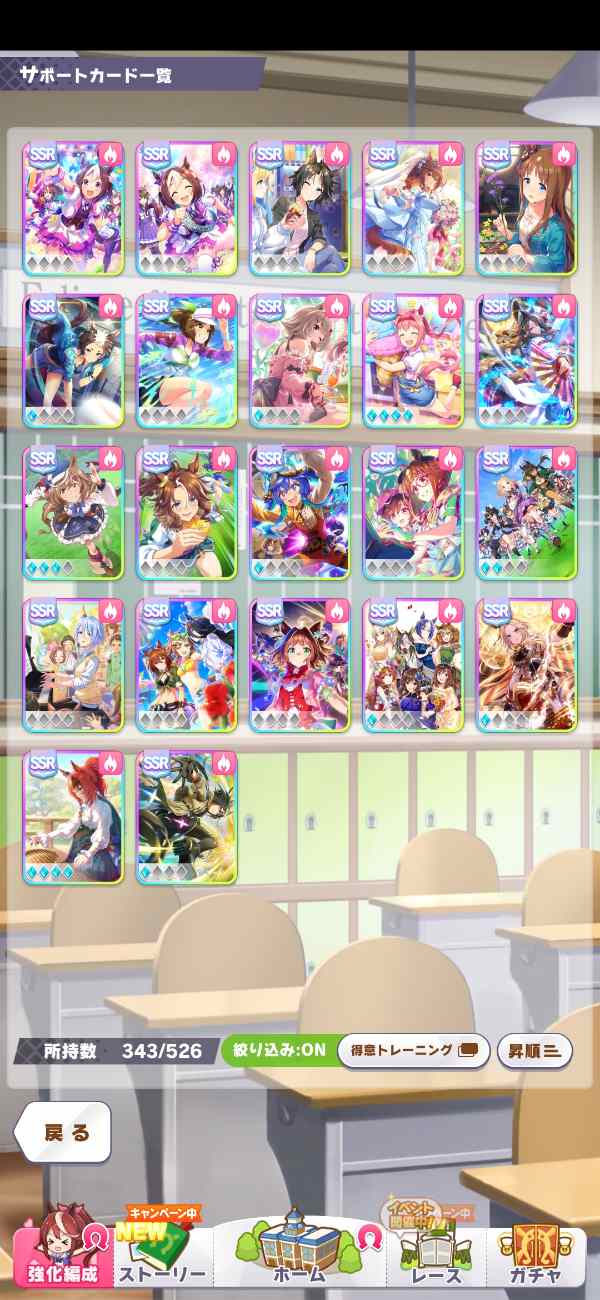View the blue-haired girl with magic orb card

pyautogui.click(x=300, y=512)
